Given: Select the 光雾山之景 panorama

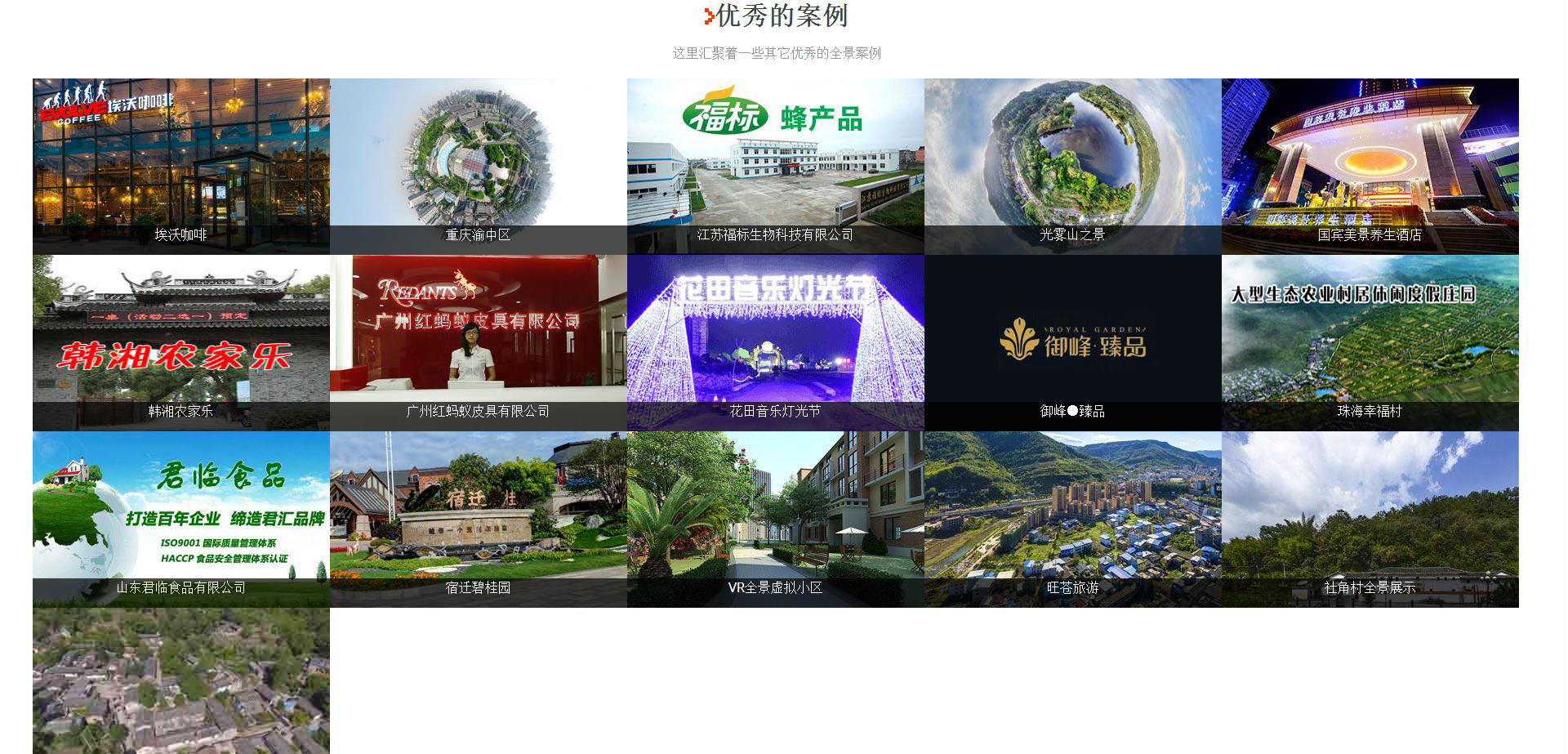Looking at the screenshot, I should 1072,166.
